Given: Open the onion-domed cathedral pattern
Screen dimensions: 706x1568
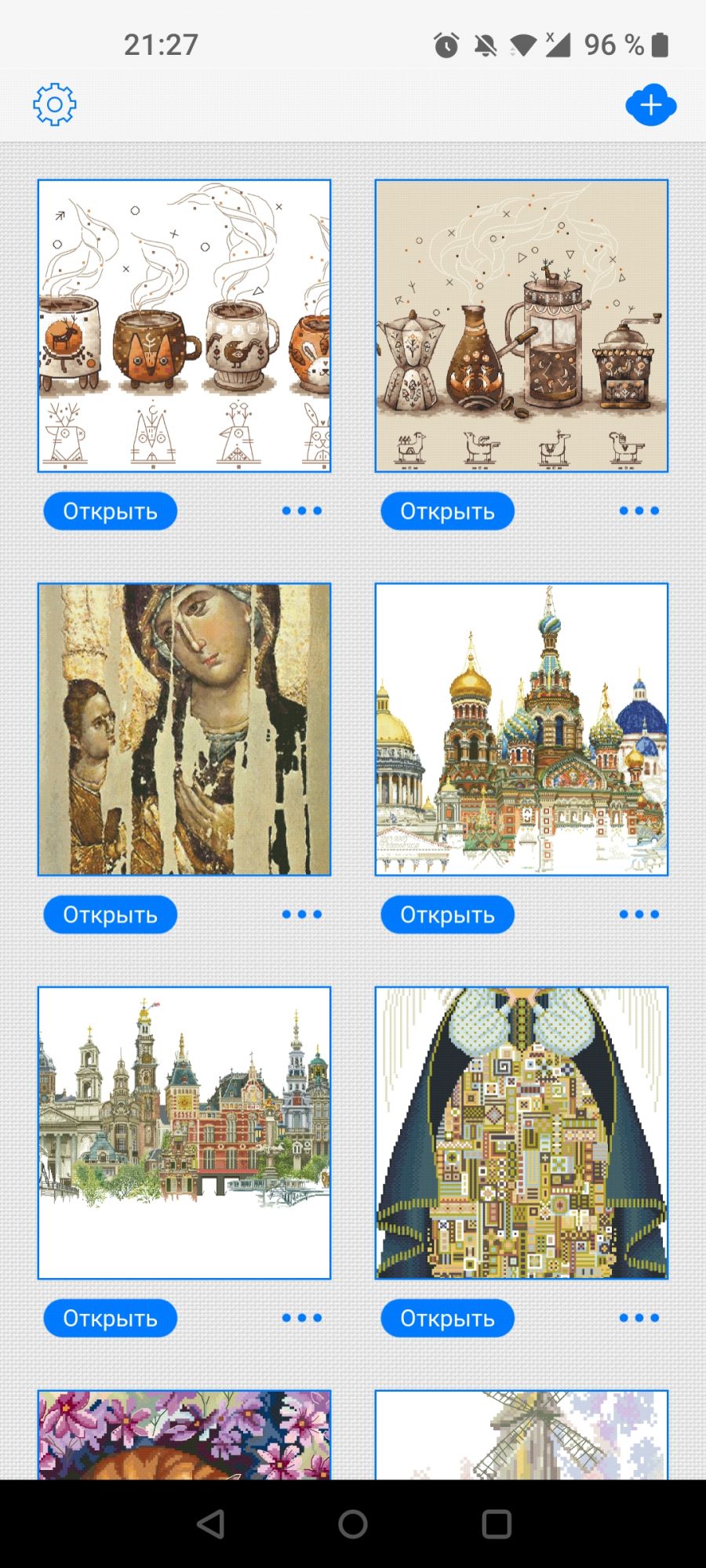Looking at the screenshot, I should point(522,729).
